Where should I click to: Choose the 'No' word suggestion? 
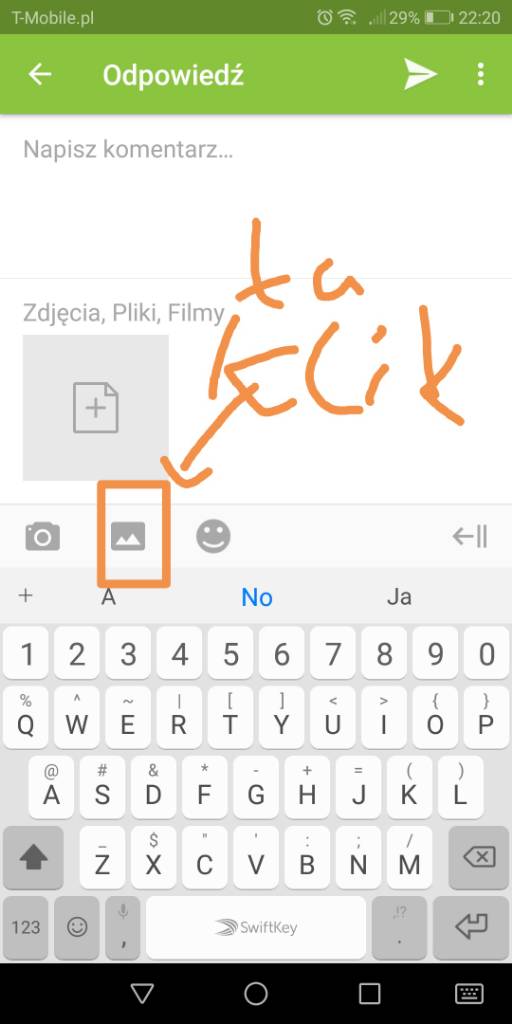257,597
